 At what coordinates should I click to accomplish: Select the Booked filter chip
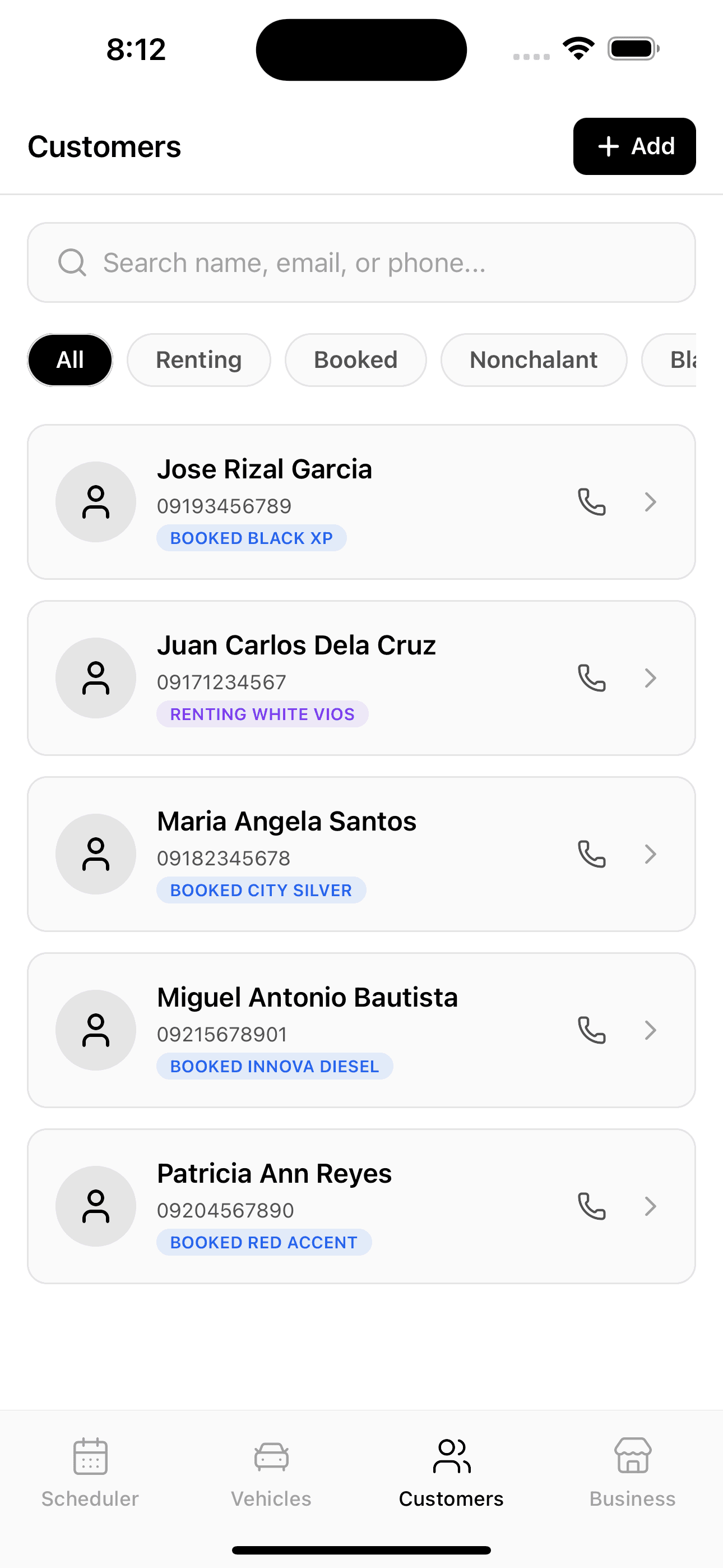pyautogui.click(x=355, y=359)
